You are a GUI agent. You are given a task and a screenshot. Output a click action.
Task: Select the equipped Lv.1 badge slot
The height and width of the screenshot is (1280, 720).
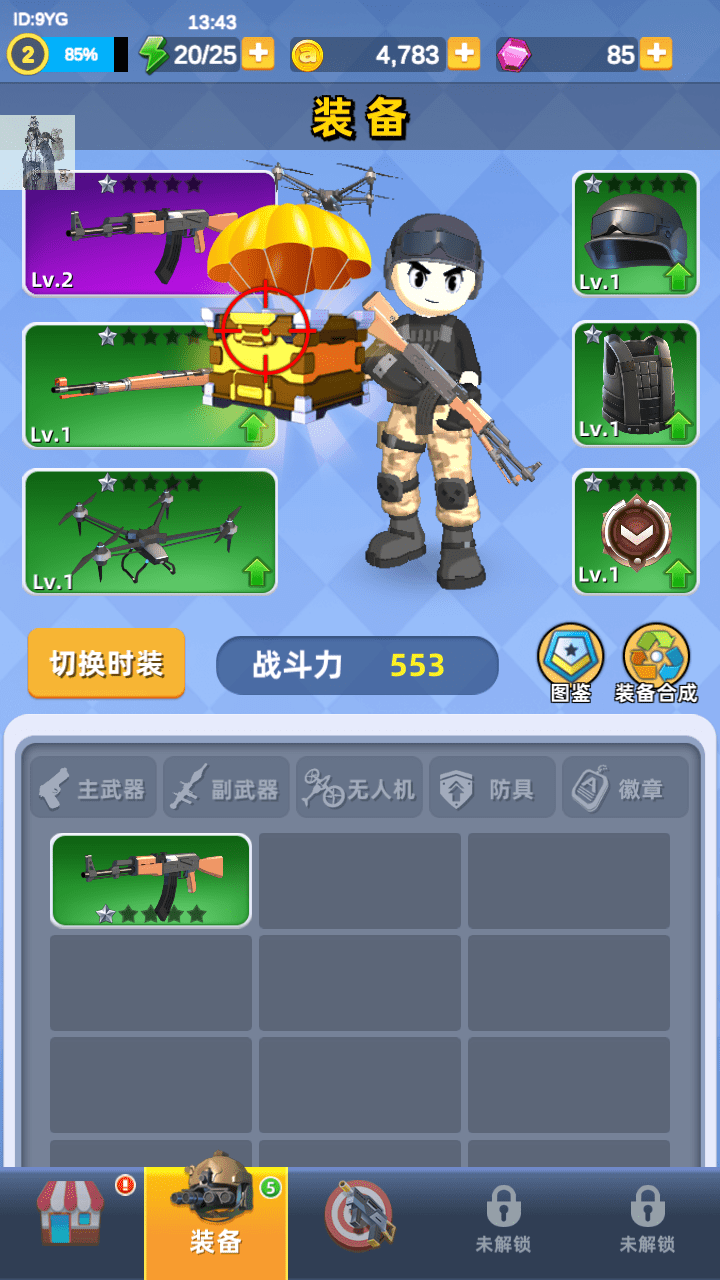click(x=635, y=531)
